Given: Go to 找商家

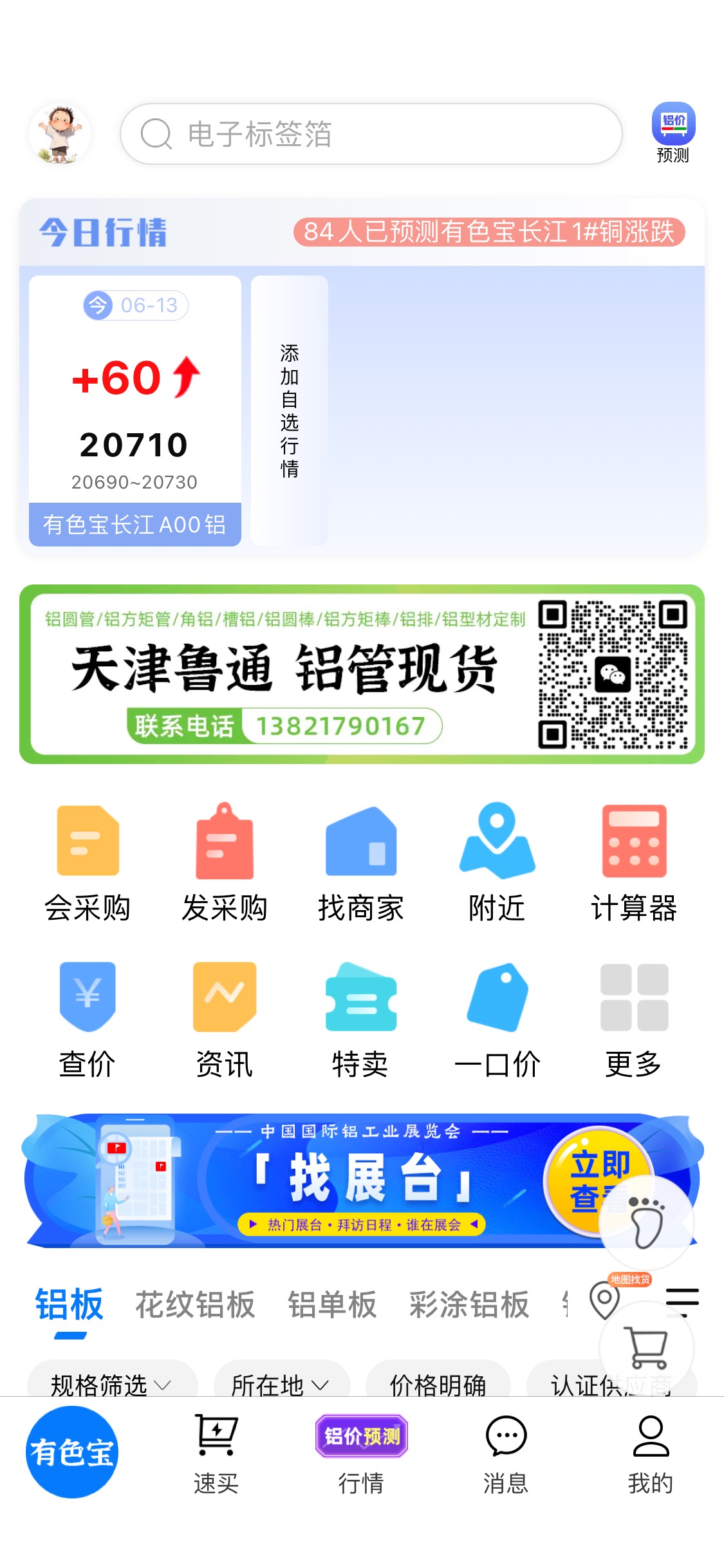Looking at the screenshot, I should tap(361, 863).
